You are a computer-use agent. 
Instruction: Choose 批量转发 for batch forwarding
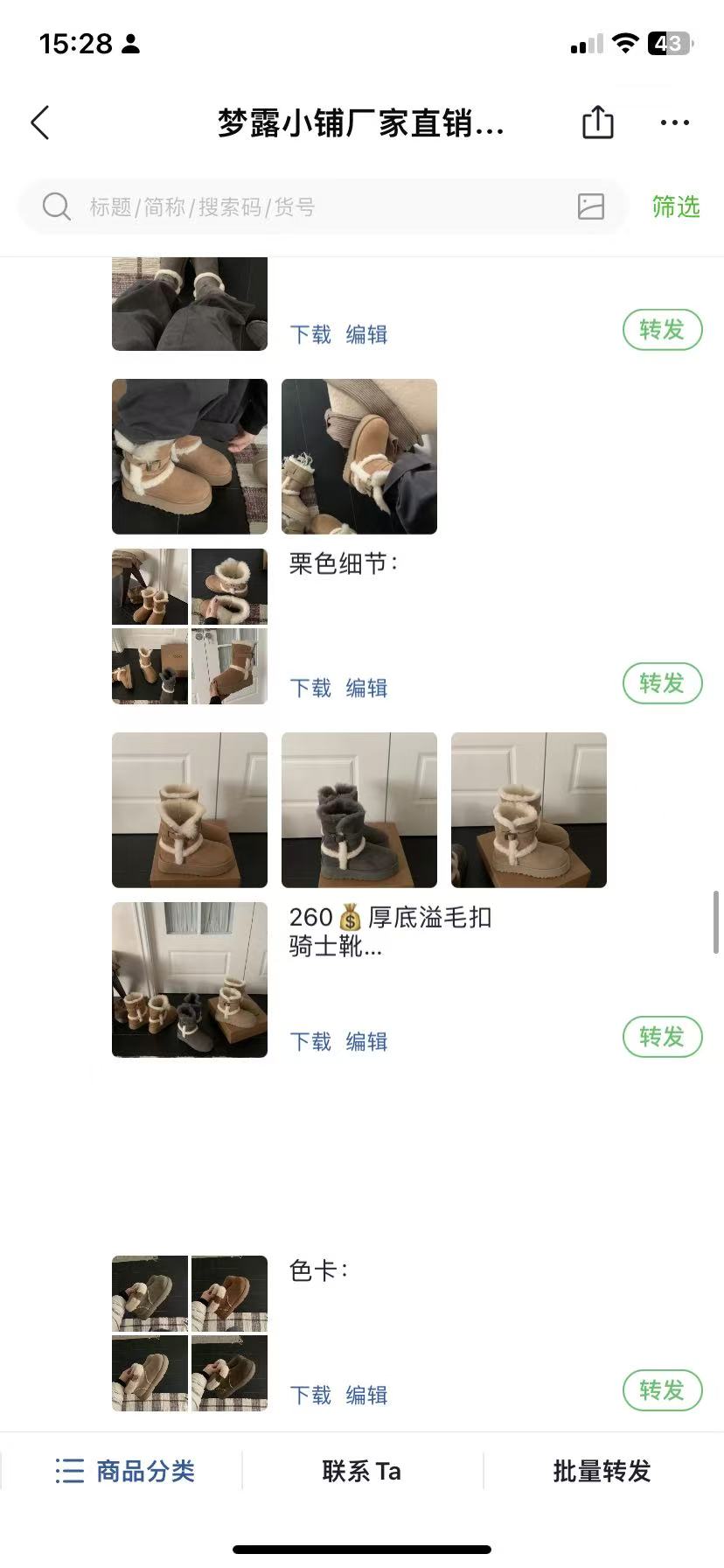602,1471
